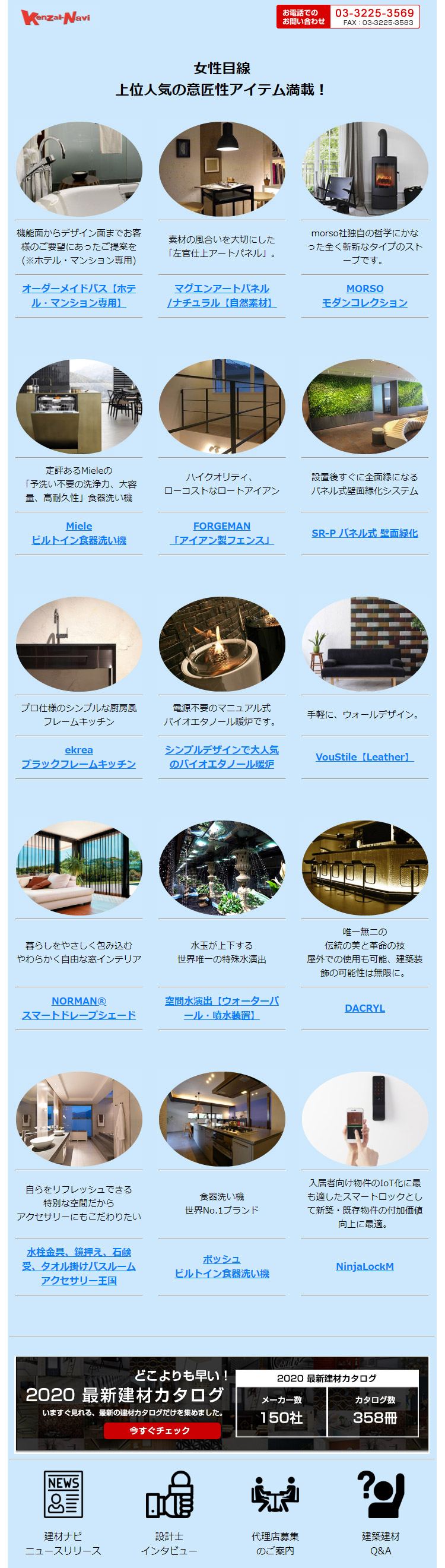445x1568 pixels.
Task: Open the VouStile【Leather】 link
Action: pos(365,756)
